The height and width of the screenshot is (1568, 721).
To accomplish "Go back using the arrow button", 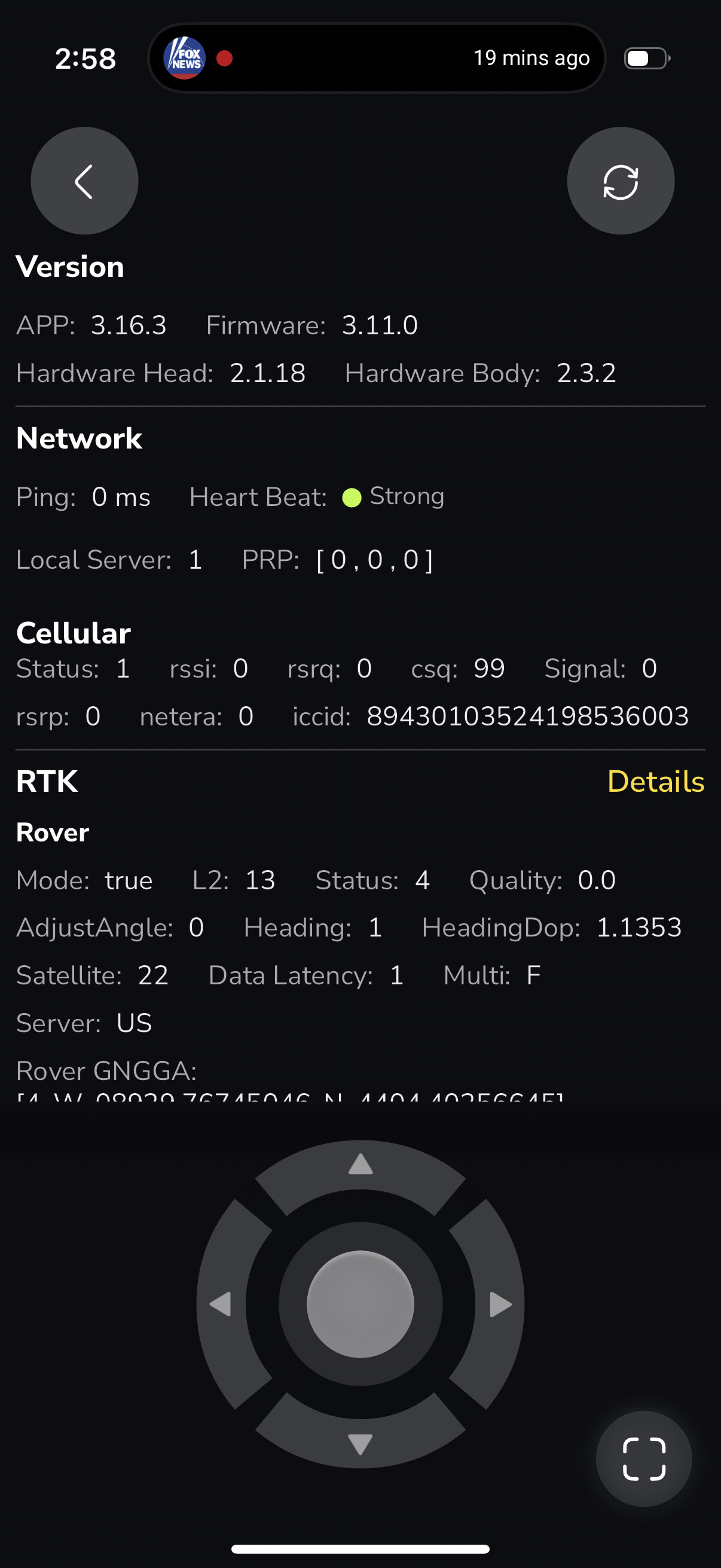I will click(x=84, y=181).
